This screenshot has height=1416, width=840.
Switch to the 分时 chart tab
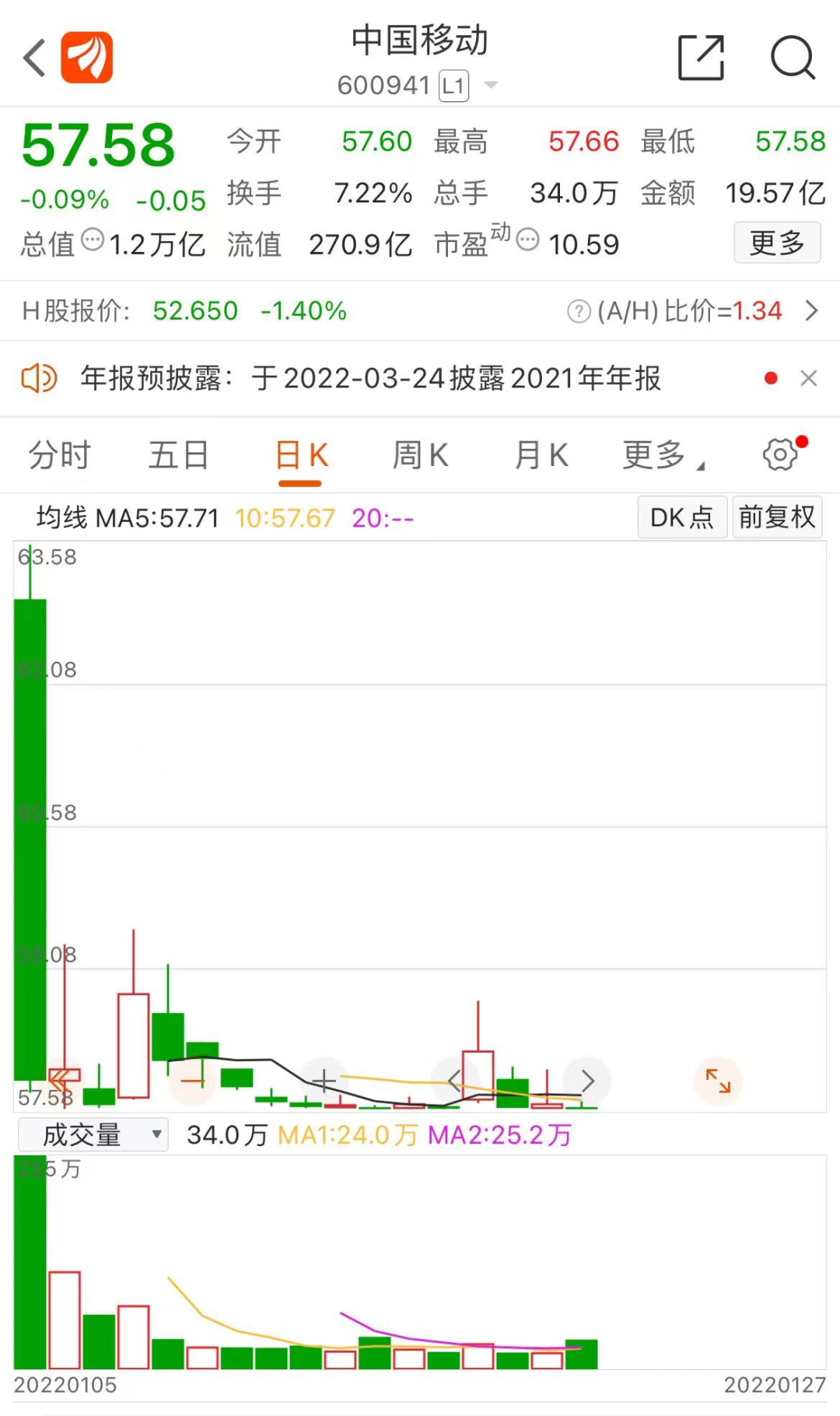coord(60,455)
